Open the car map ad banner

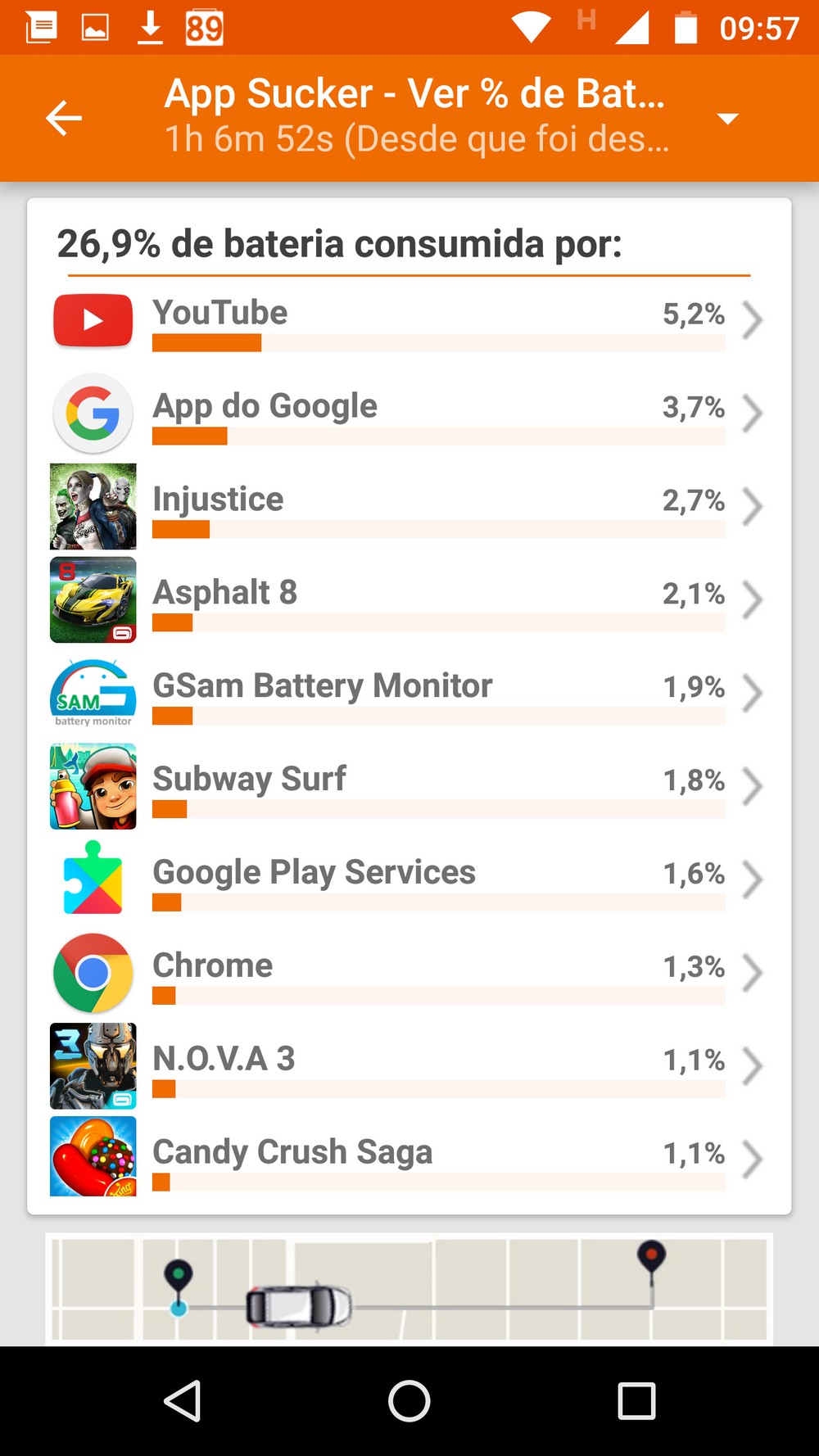pos(409,1289)
